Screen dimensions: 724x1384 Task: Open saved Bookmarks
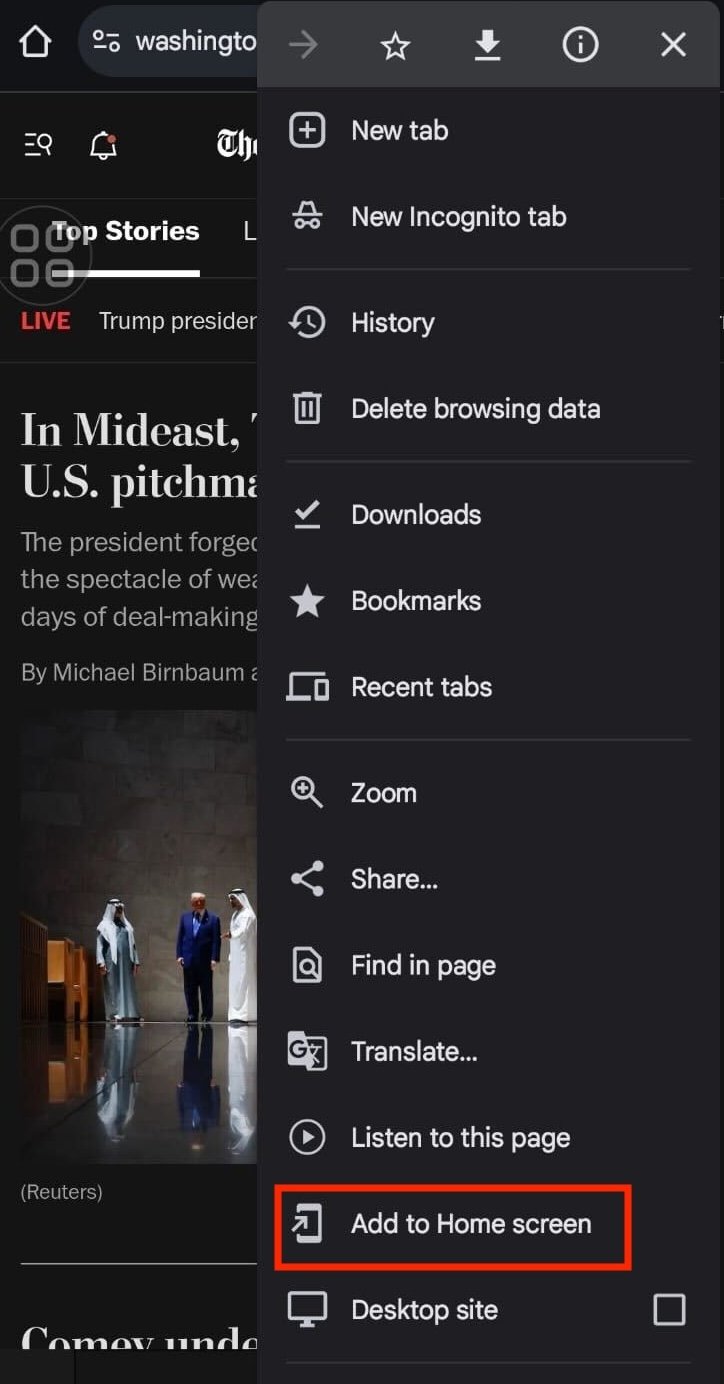416,601
